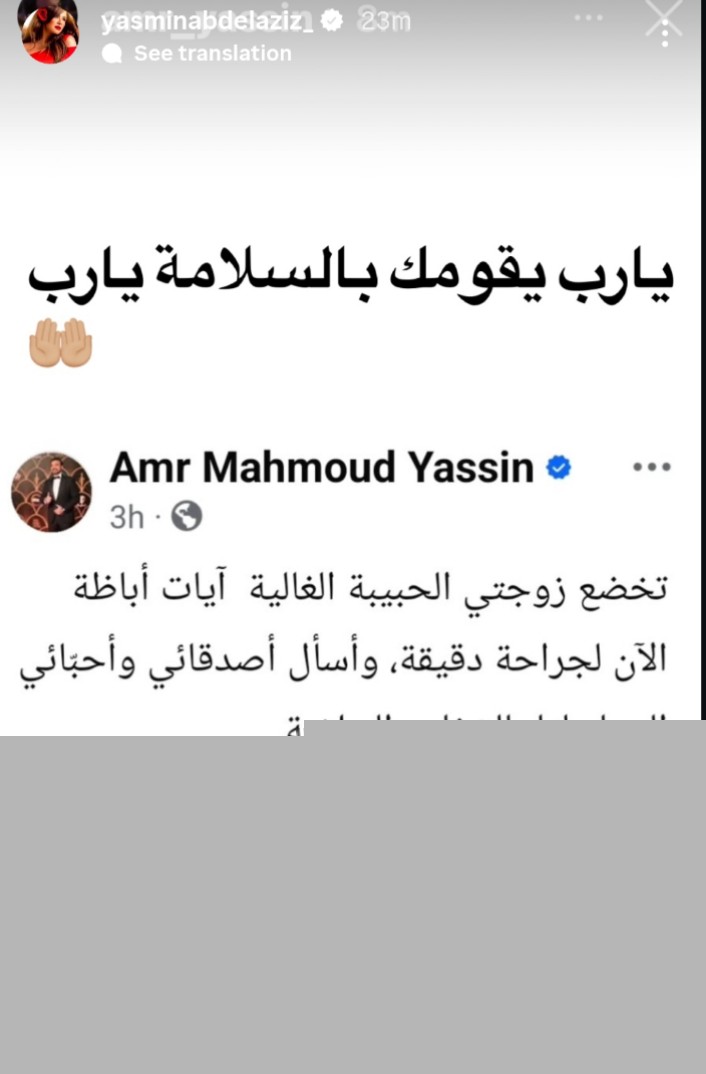
Task: Open the story poster's profile picture
Action: point(49,32)
